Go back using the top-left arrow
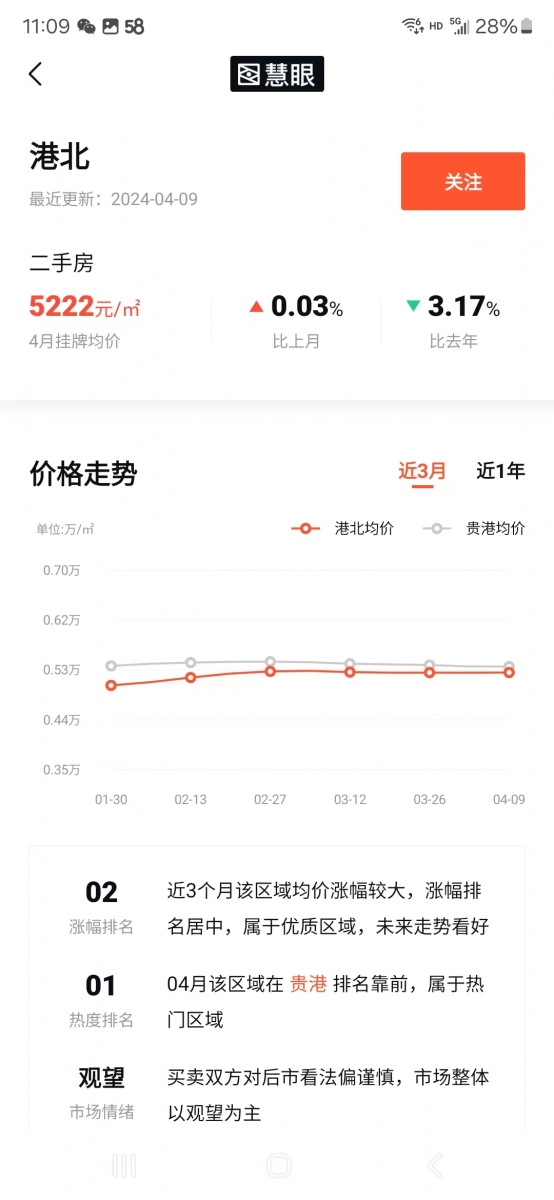 (x=36, y=74)
